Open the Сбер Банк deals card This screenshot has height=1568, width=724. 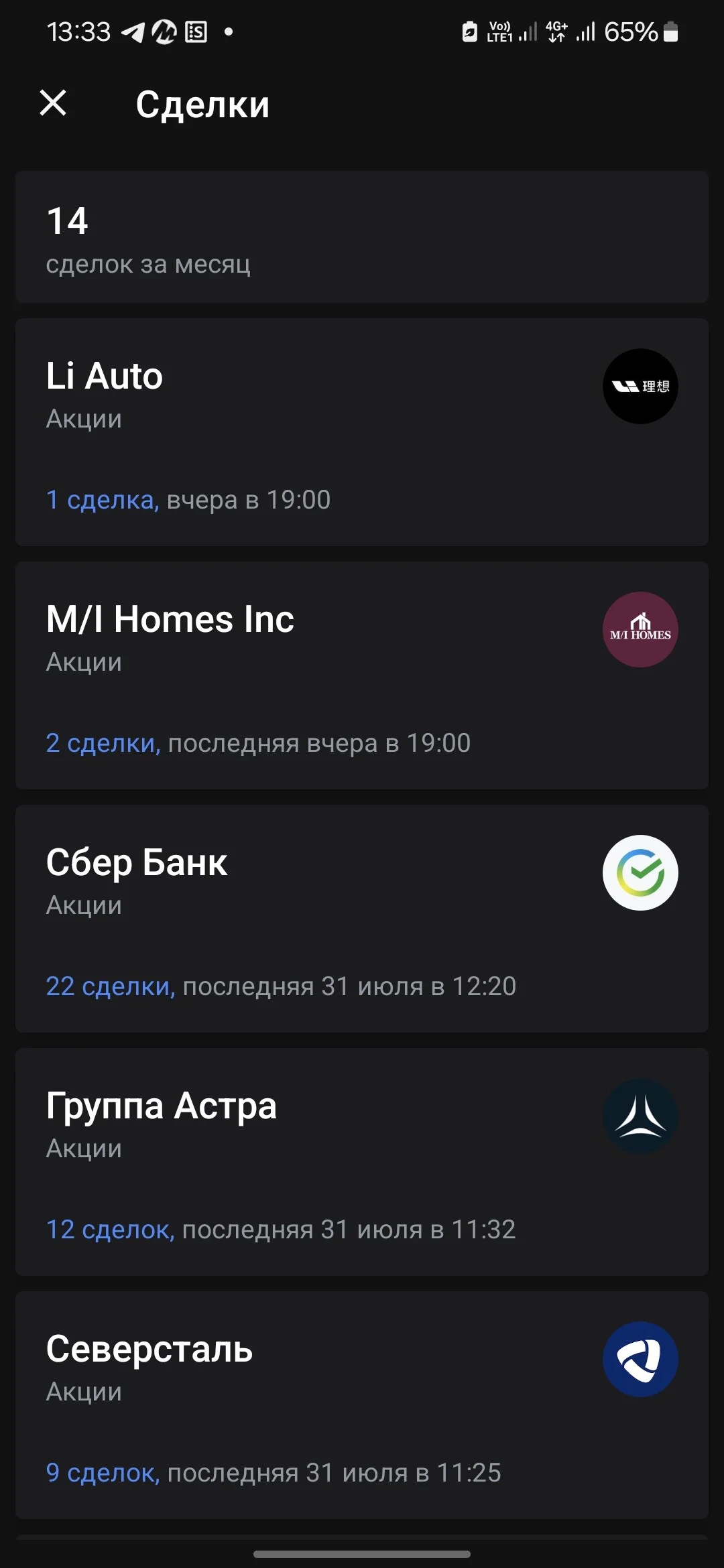(x=362, y=919)
